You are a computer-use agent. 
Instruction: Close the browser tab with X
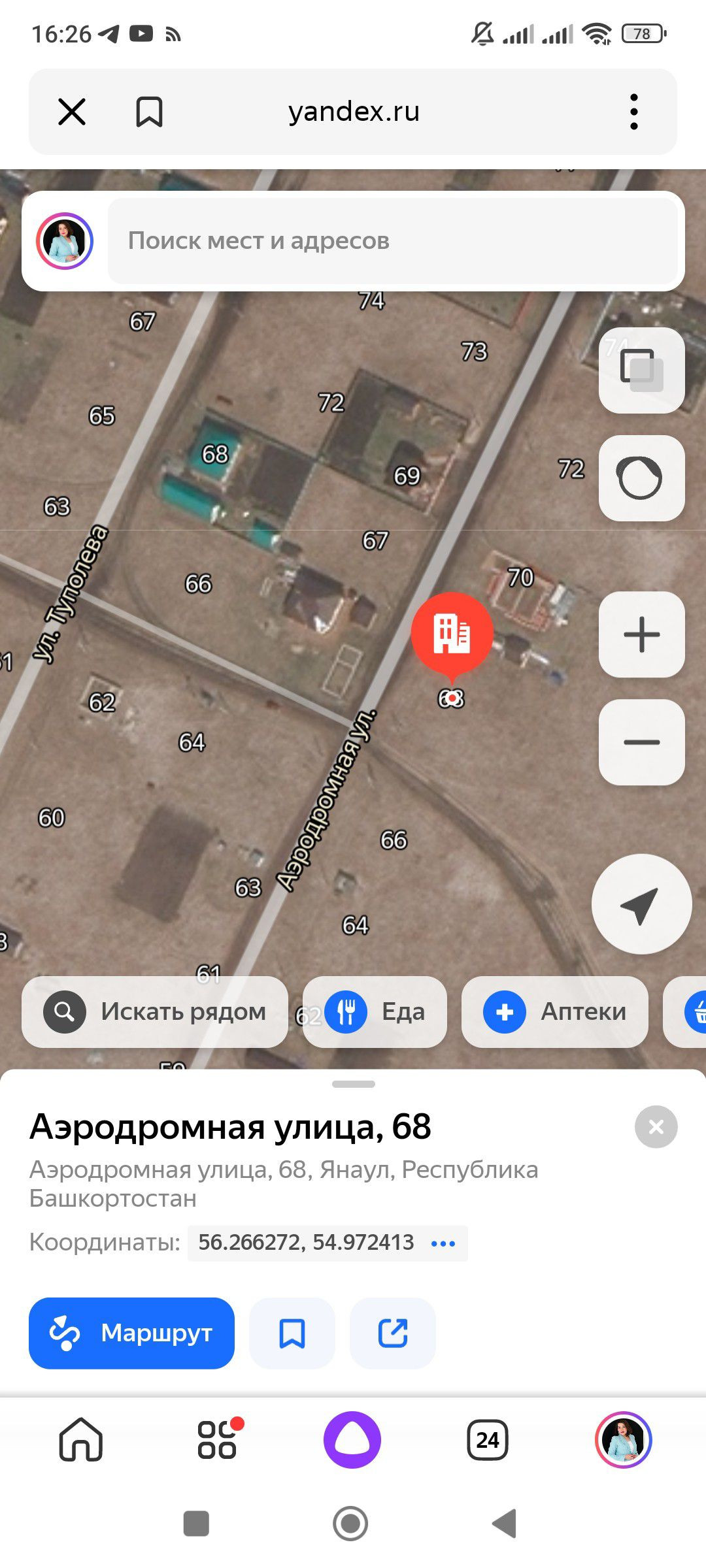[72, 112]
